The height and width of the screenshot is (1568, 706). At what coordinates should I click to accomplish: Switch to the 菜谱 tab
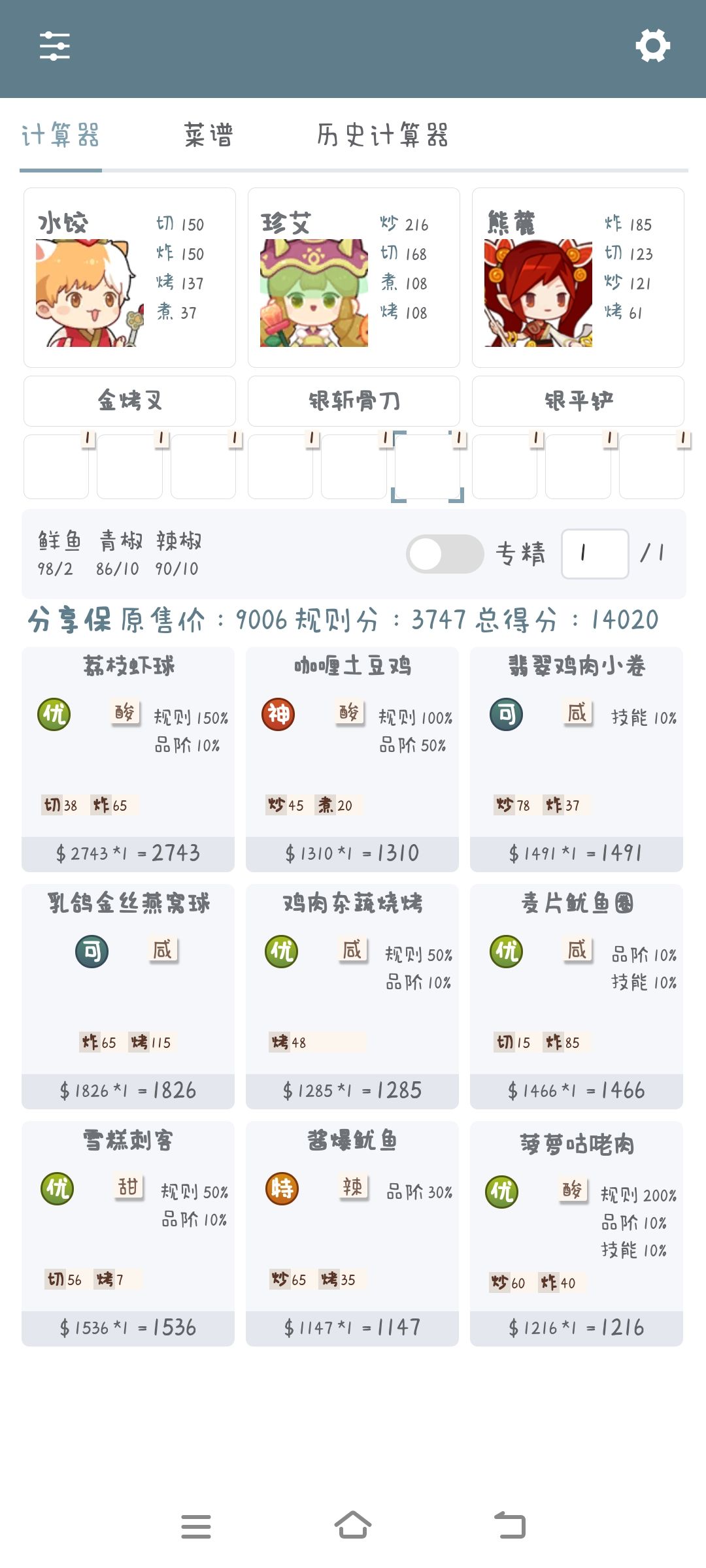tap(209, 135)
